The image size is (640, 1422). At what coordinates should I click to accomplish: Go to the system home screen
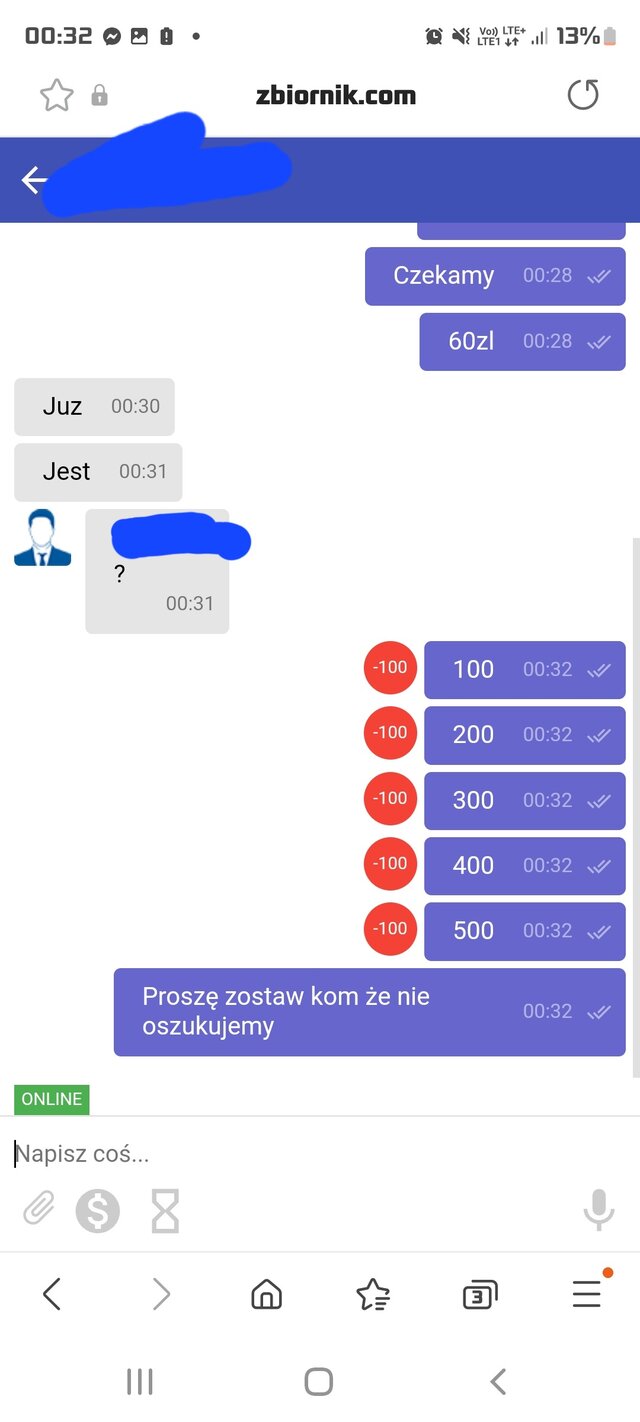319,1382
